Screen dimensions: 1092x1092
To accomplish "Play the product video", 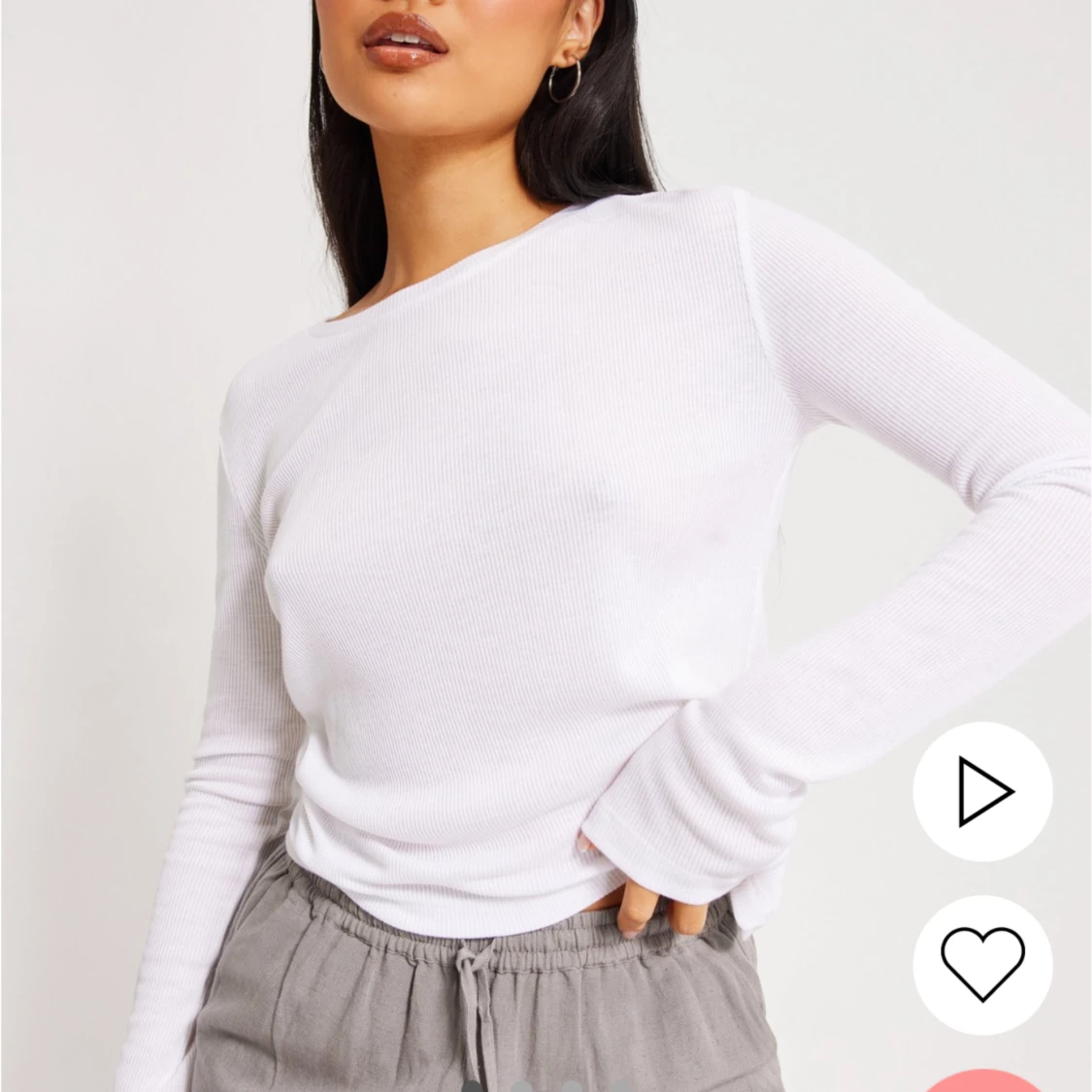I will point(982,792).
